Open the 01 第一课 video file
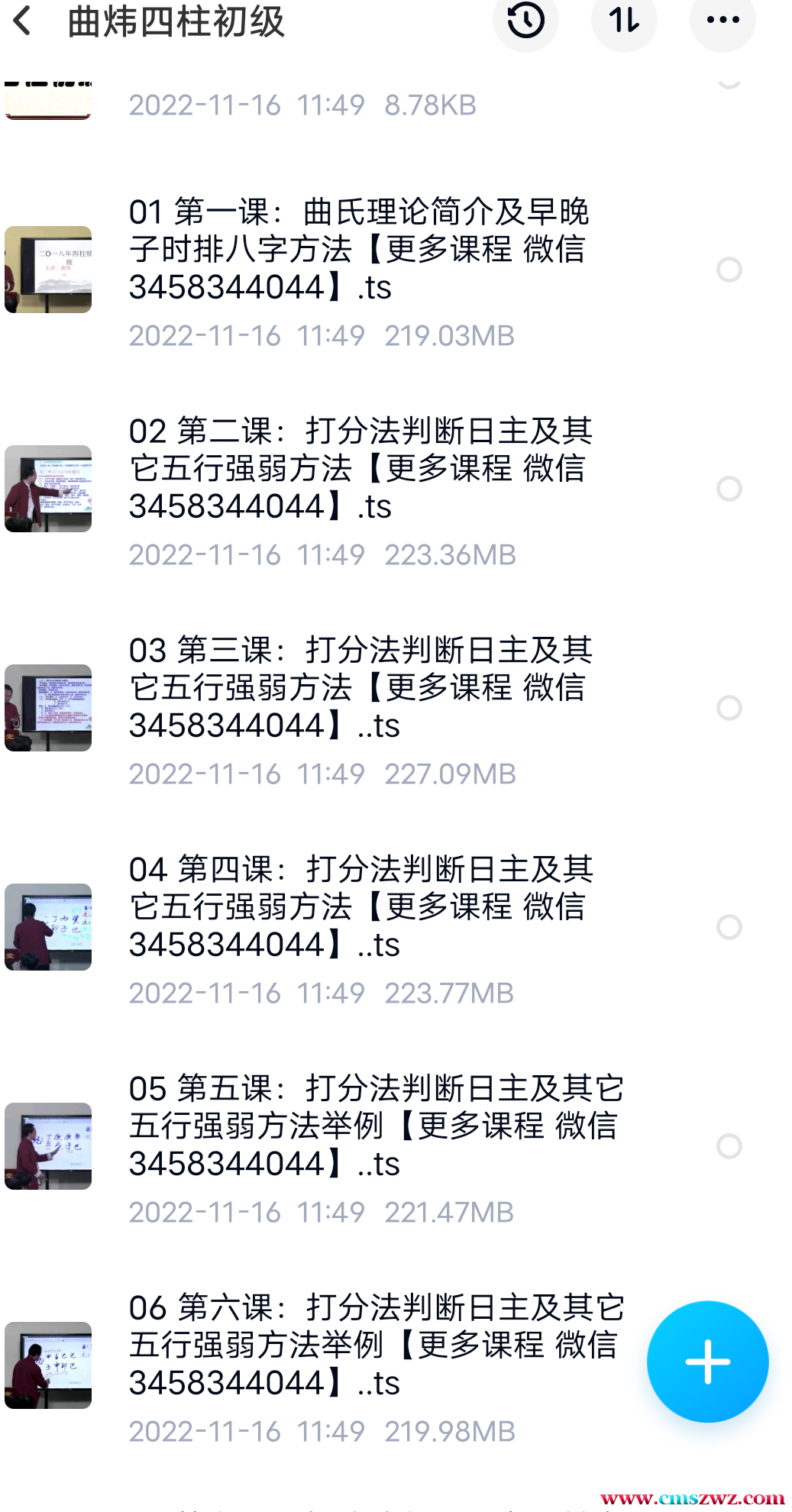The image size is (792, 1512). point(359,250)
